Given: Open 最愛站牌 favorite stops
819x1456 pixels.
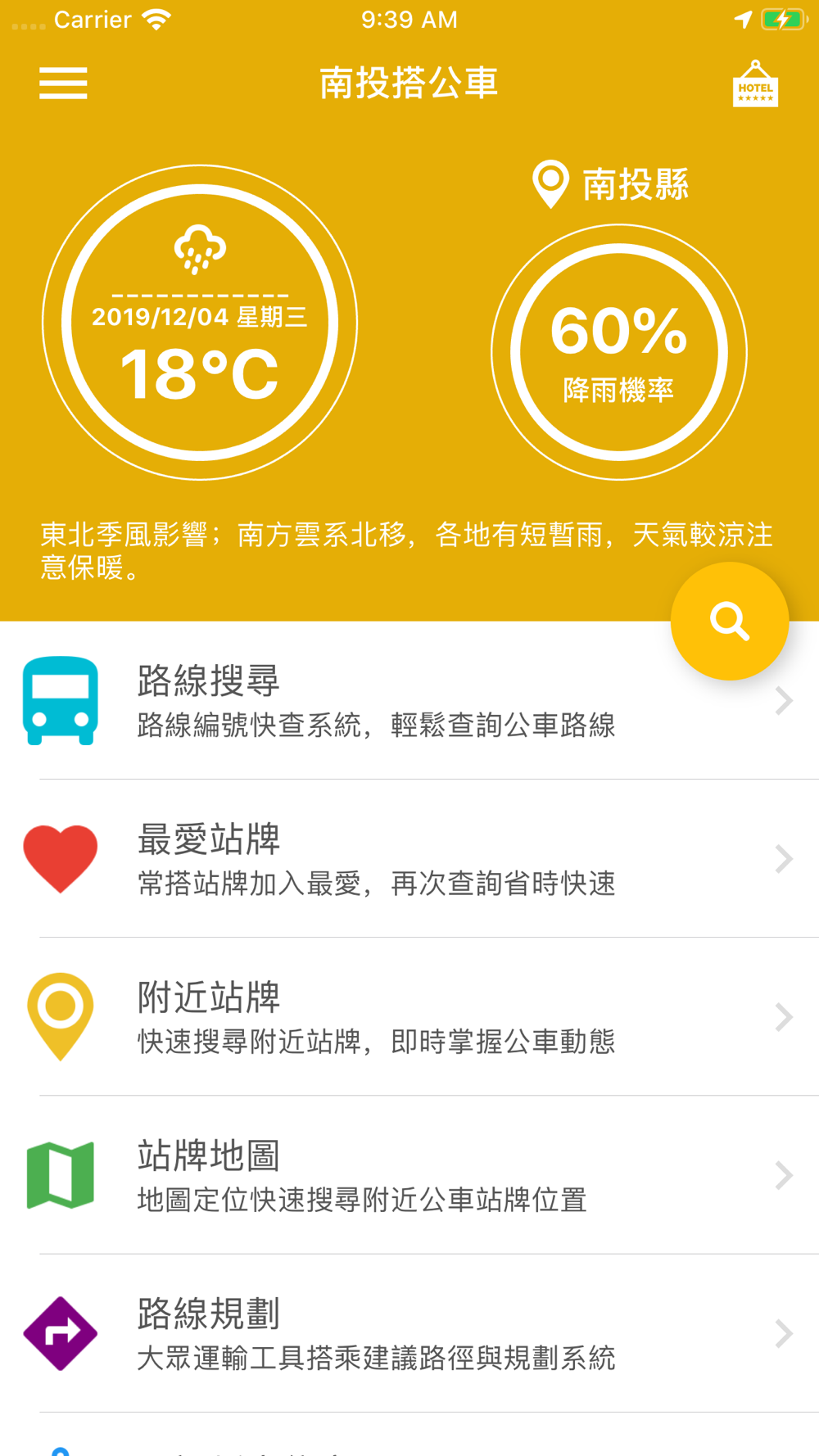Looking at the screenshot, I should 409,858.
